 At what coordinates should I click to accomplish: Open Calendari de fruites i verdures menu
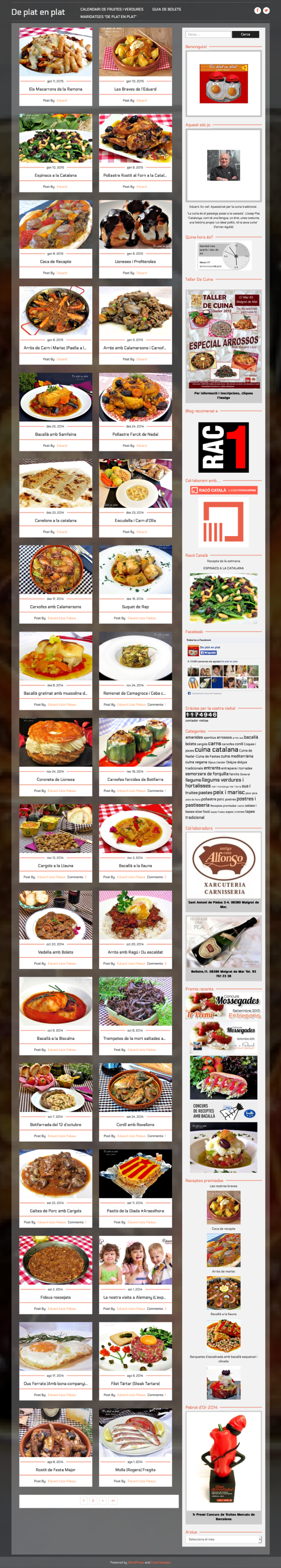pos(112,10)
